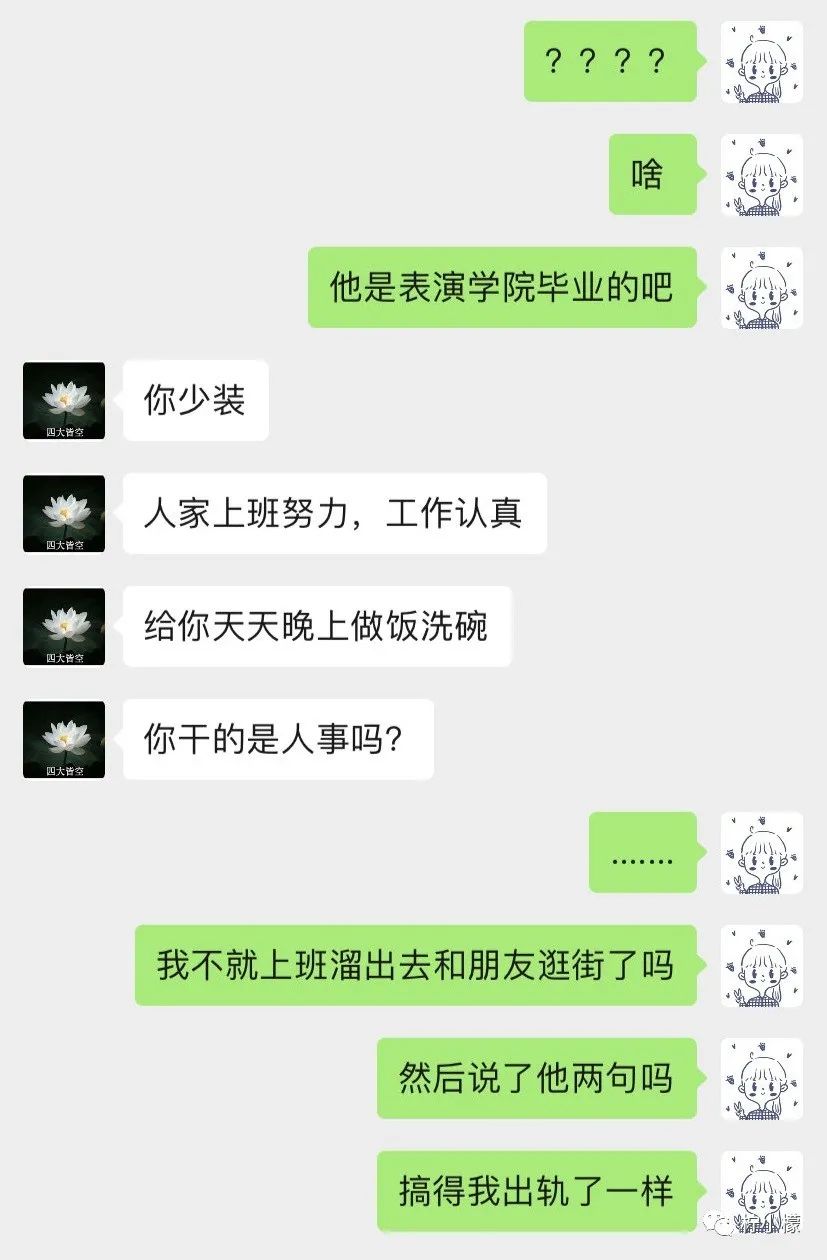This screenshot has width=827, height=1260.
Task: Click the girl avatar beside the '????' message
Action: (760, 60)
